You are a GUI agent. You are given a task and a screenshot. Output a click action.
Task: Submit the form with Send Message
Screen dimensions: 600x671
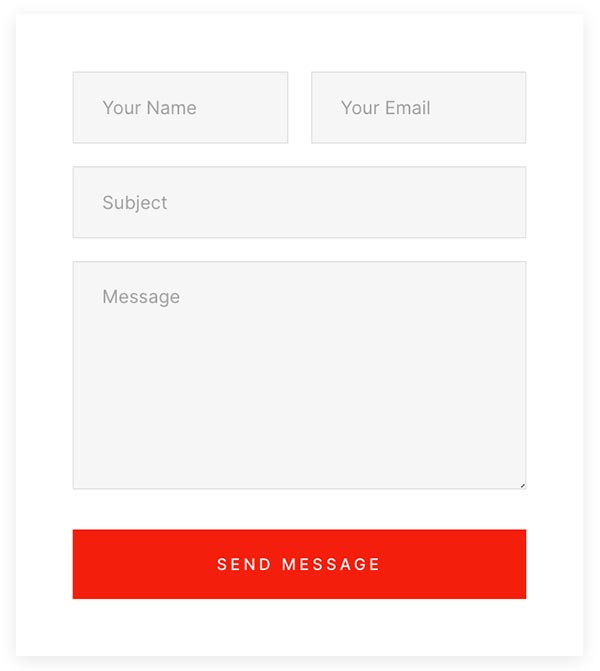tap(299, 564)
